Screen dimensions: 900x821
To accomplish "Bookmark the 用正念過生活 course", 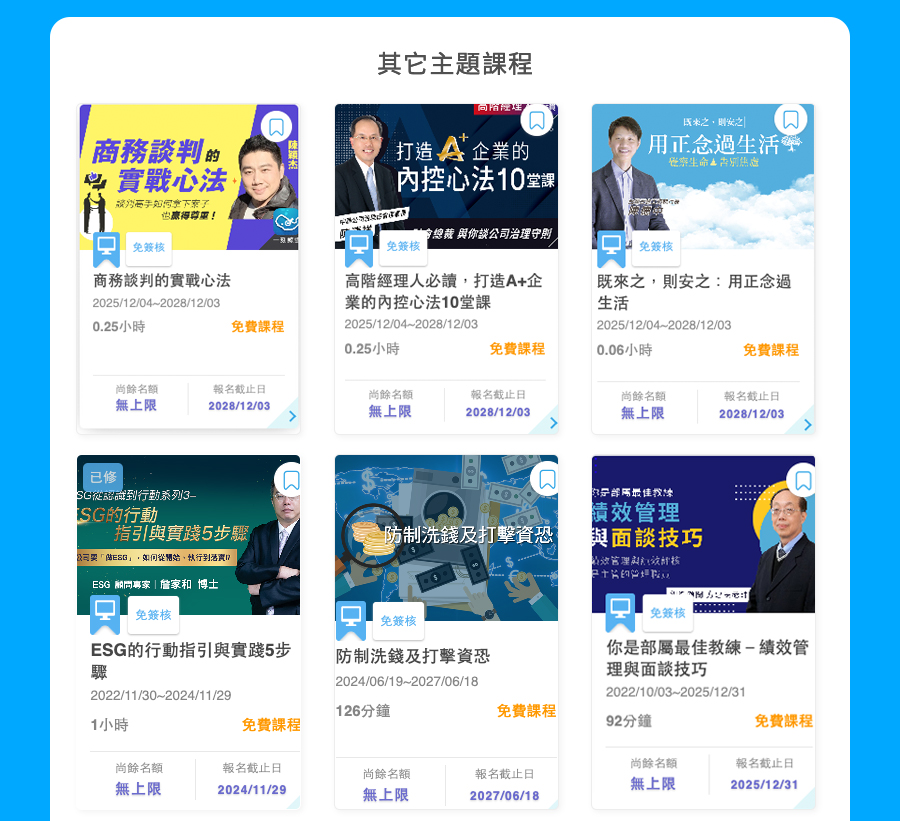I will tap(790, 120).
